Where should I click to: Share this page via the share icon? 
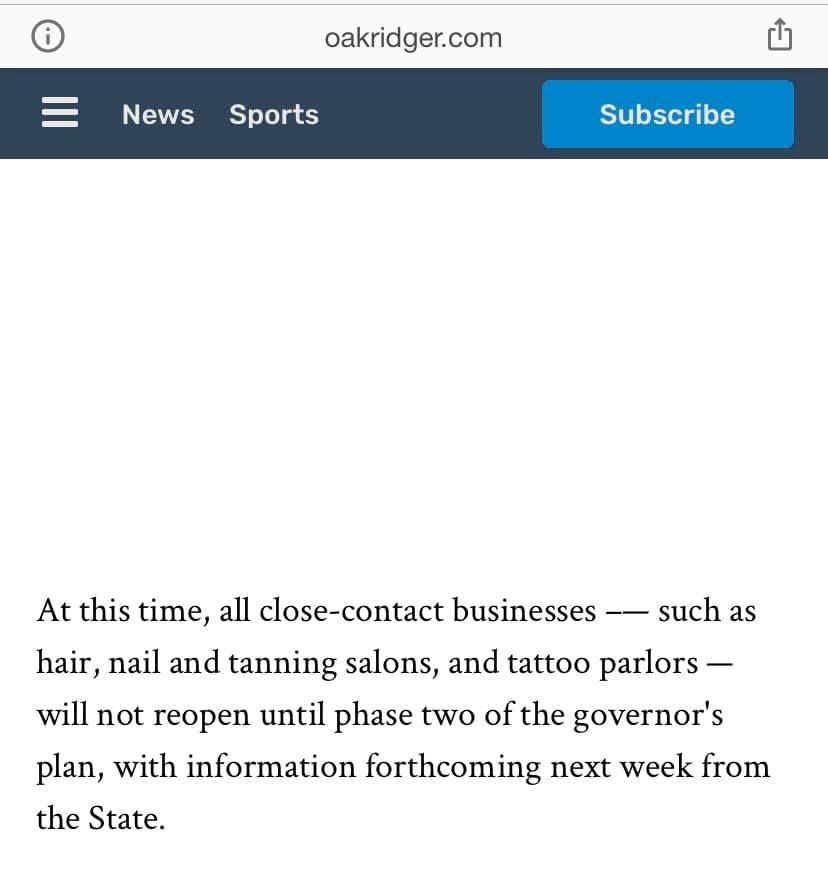coord(780,37)
